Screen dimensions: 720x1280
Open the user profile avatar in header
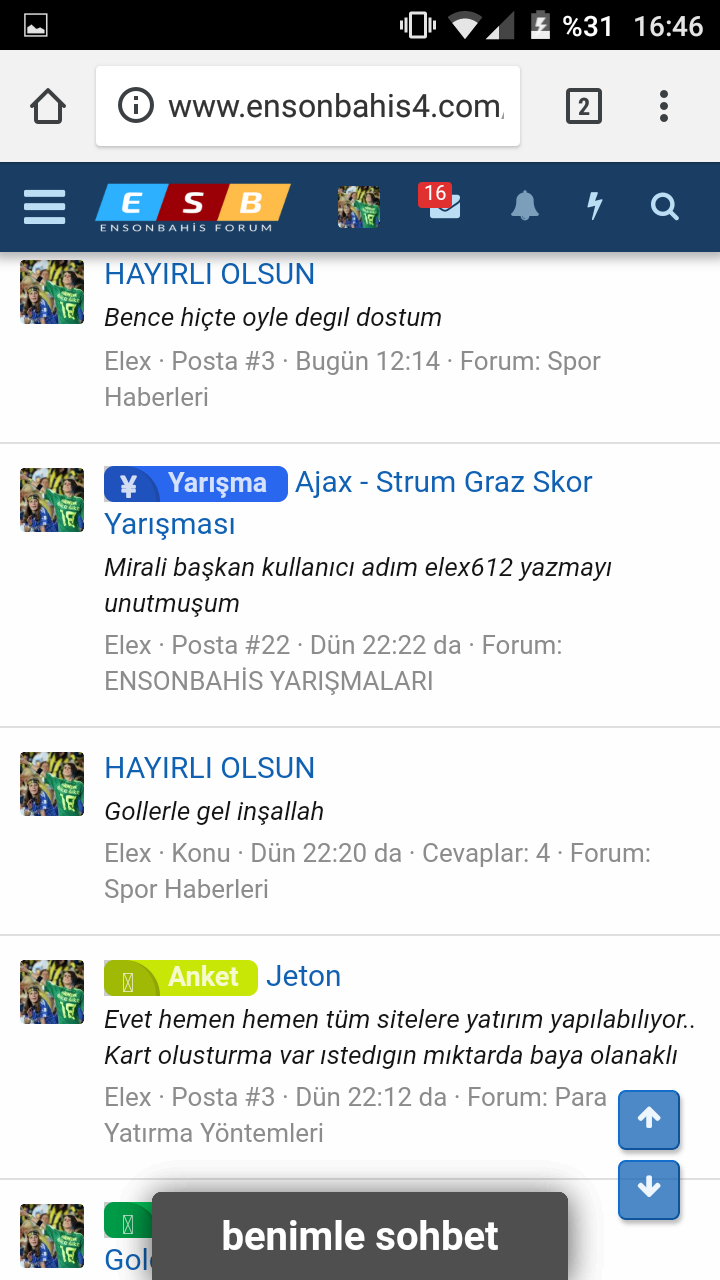[x=358, y=207]
